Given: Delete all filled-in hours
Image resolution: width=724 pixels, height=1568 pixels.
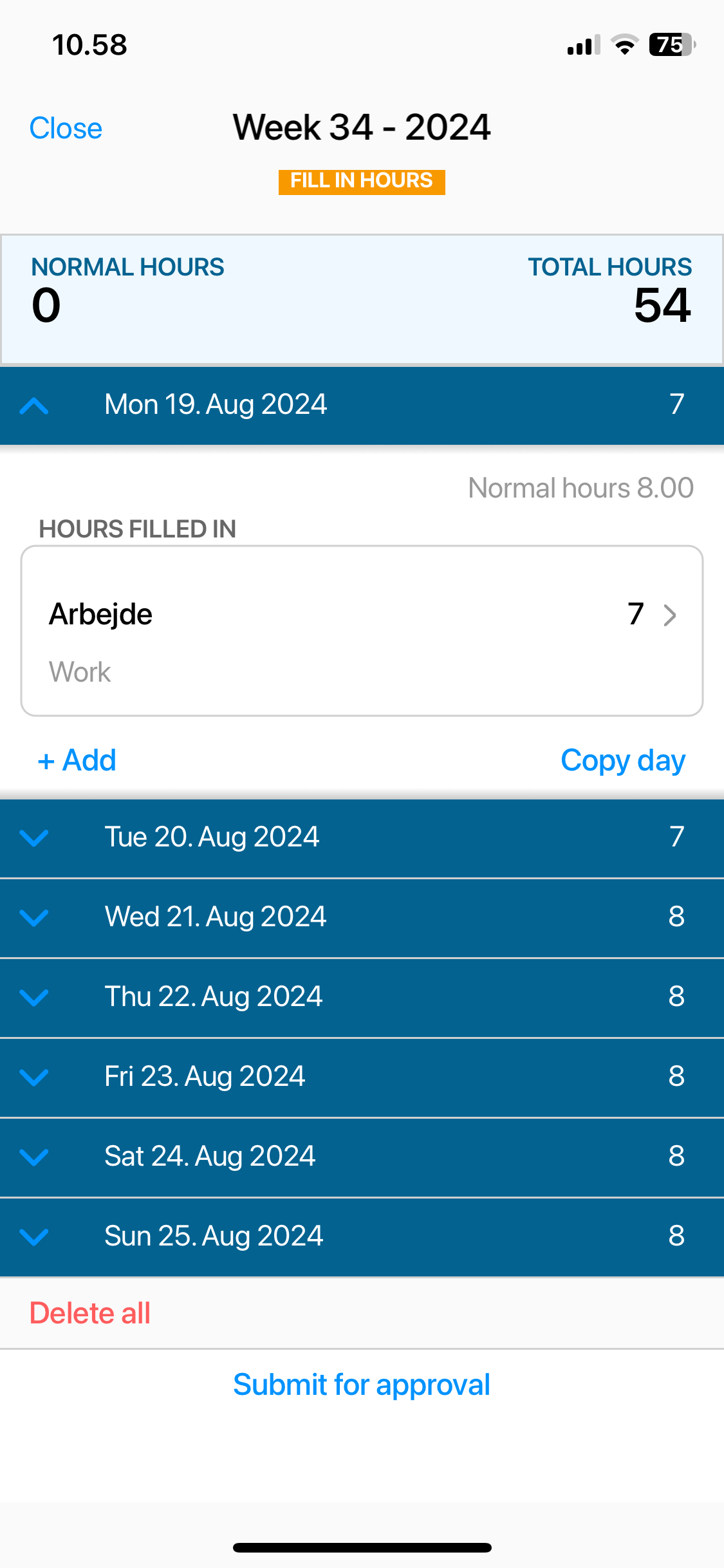Looking at the screenshot, I should tap(90, 1313).
